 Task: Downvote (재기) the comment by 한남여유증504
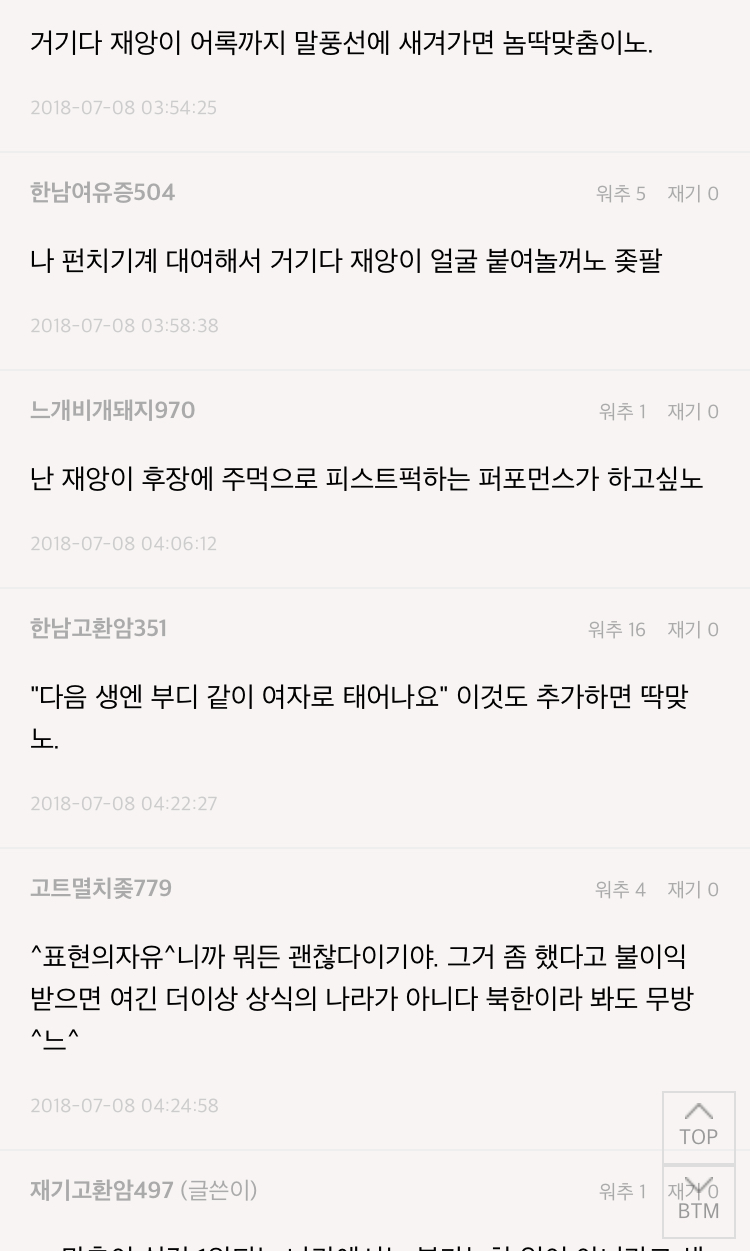(693, 194)
